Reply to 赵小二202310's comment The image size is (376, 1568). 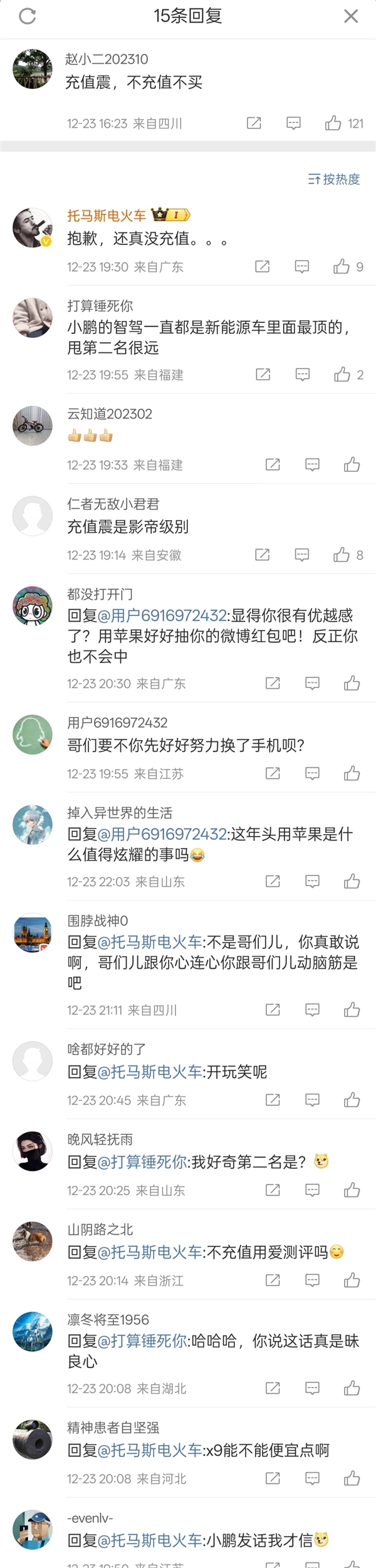(x=293, y=123)
